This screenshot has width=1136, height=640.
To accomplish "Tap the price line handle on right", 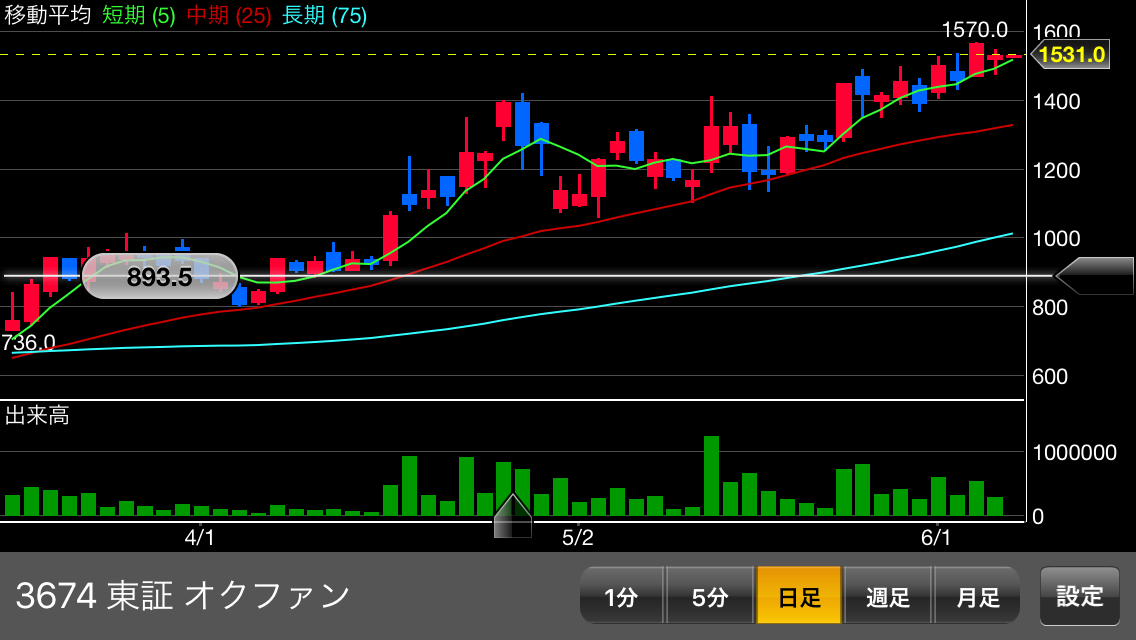I will point(1094,275).
